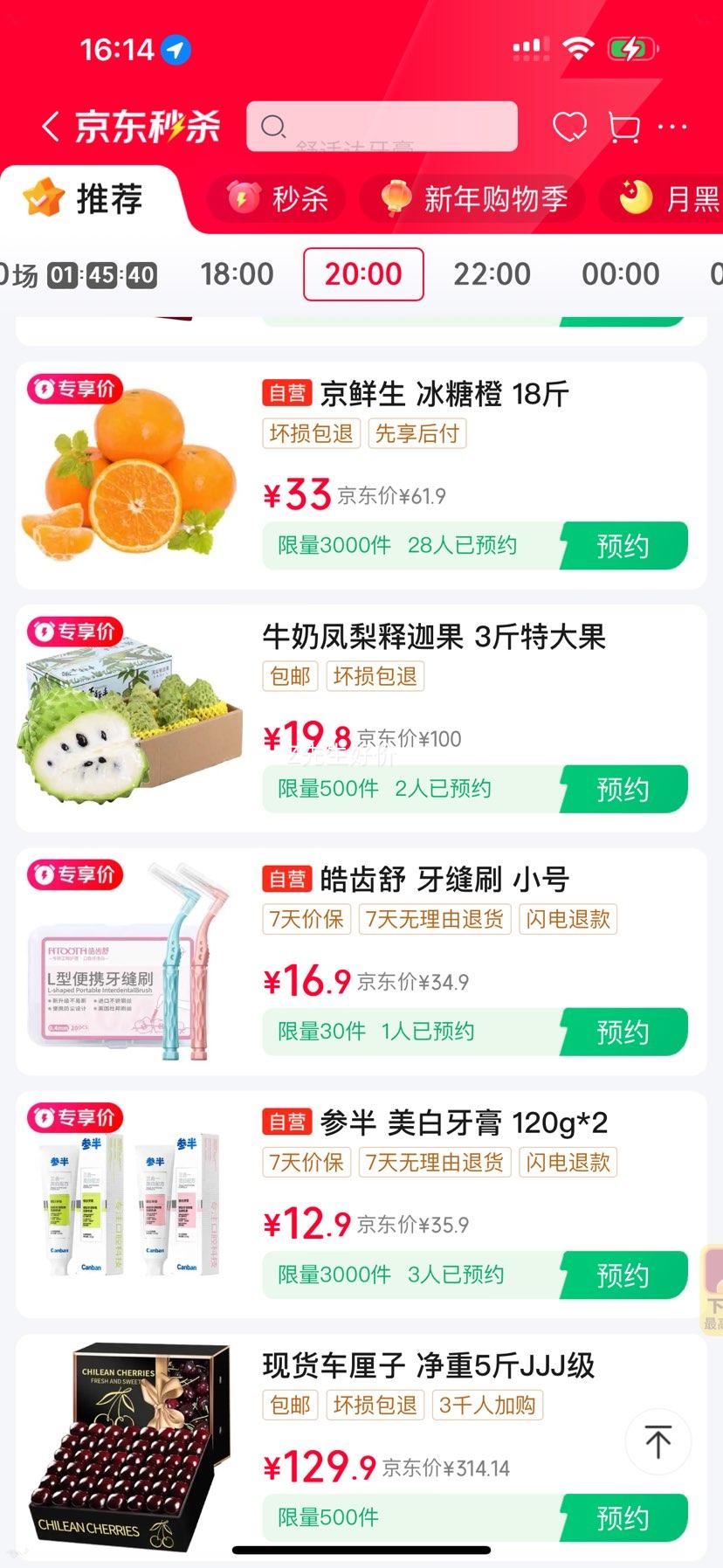Open favorites via the heart icon
723x1568 pixels.
572,127
